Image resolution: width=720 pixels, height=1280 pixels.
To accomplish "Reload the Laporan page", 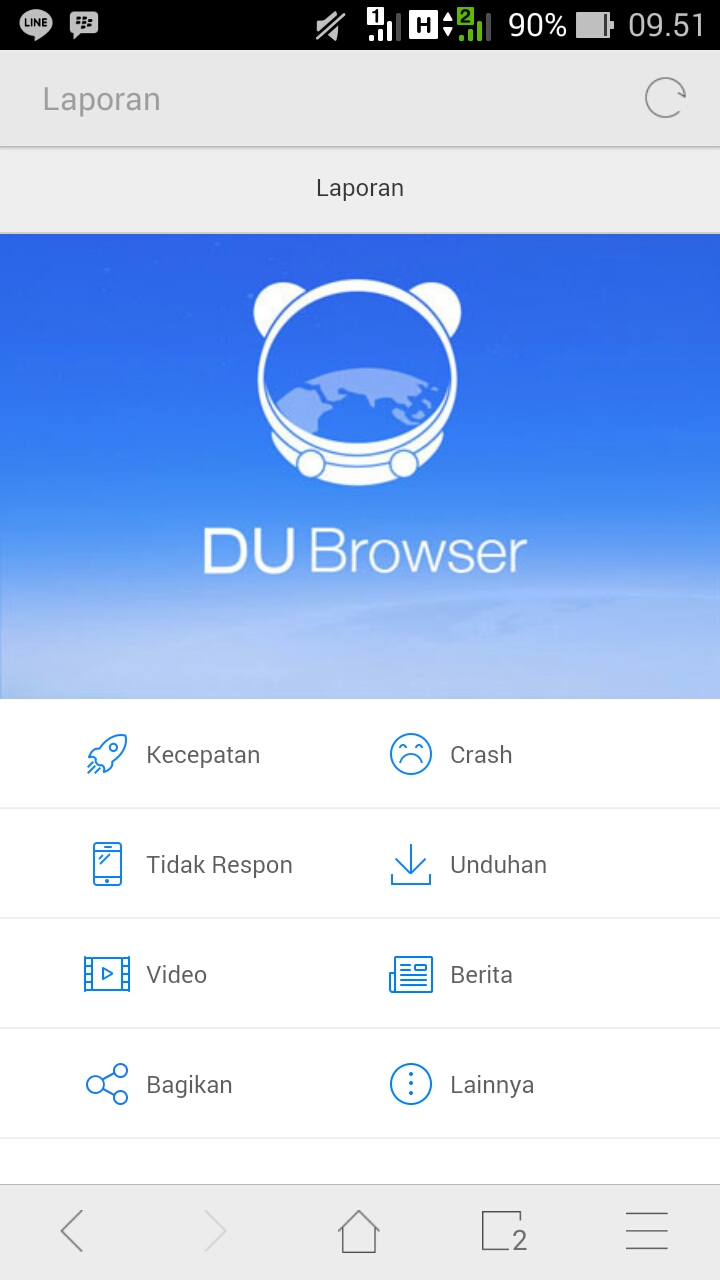I will click(x=665, y=99).
